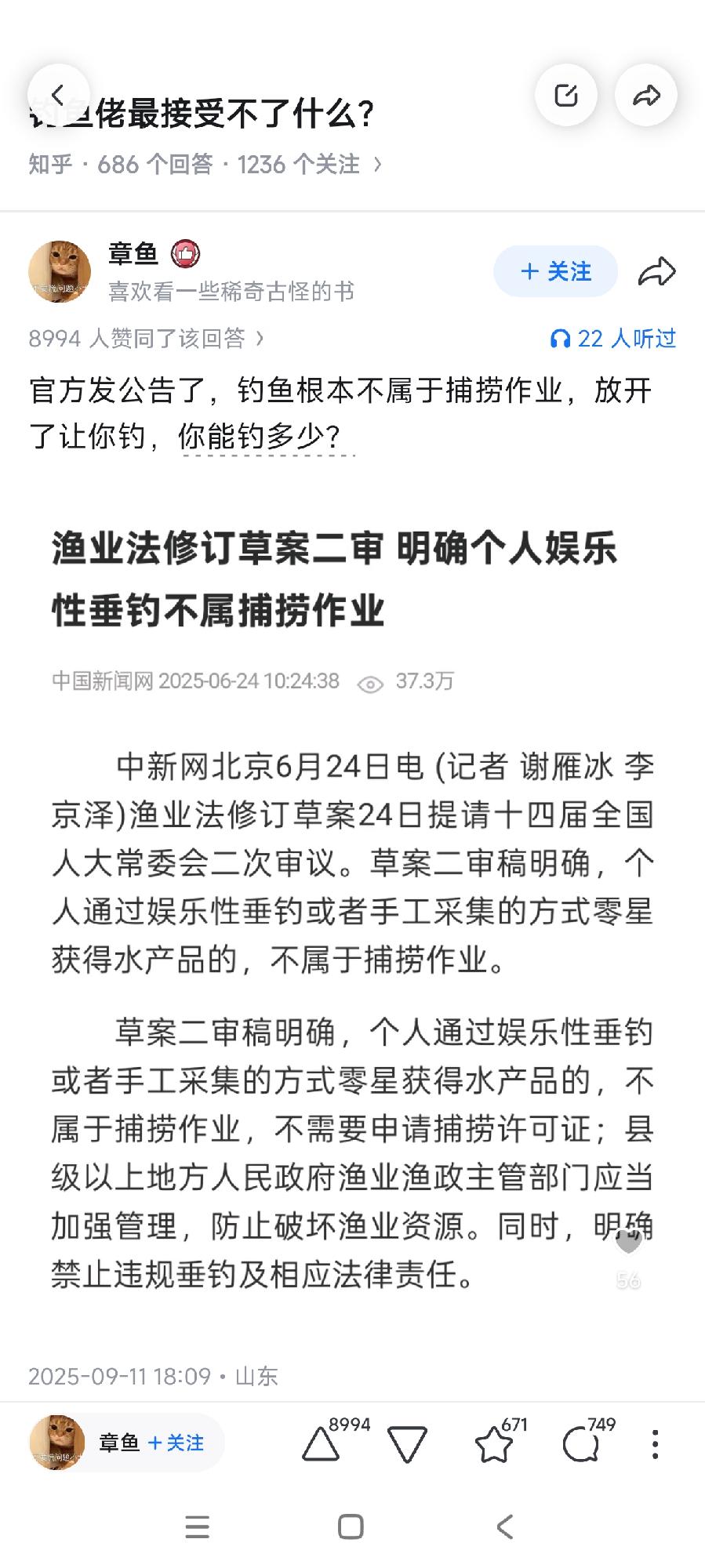Follow 章鱼 from the bottom bar
705x1568 pixels.
176,1443
